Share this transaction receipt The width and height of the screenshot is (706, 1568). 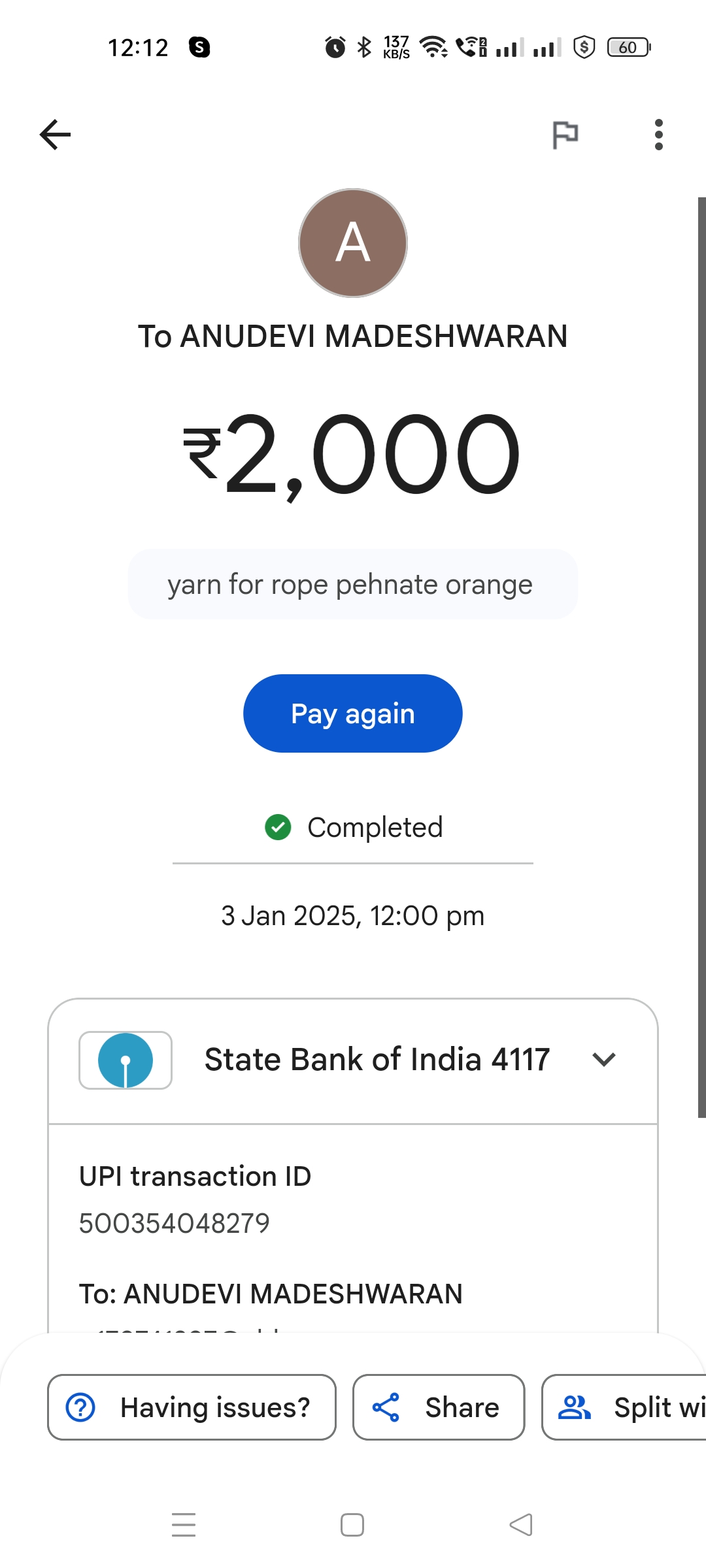(439, 1407)
